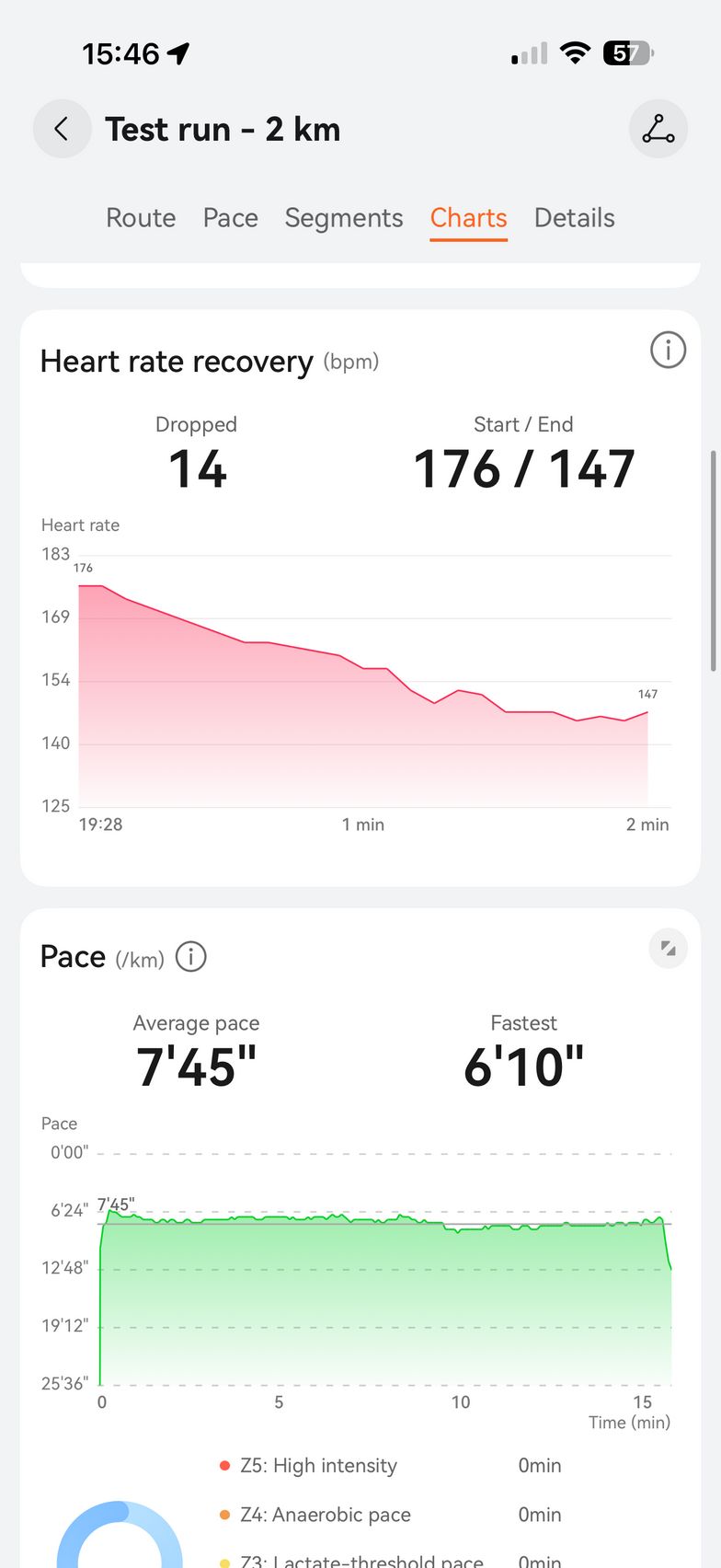Open the Segments tab
This screenshot has height=1568, width=721.
tap(344, 218)
